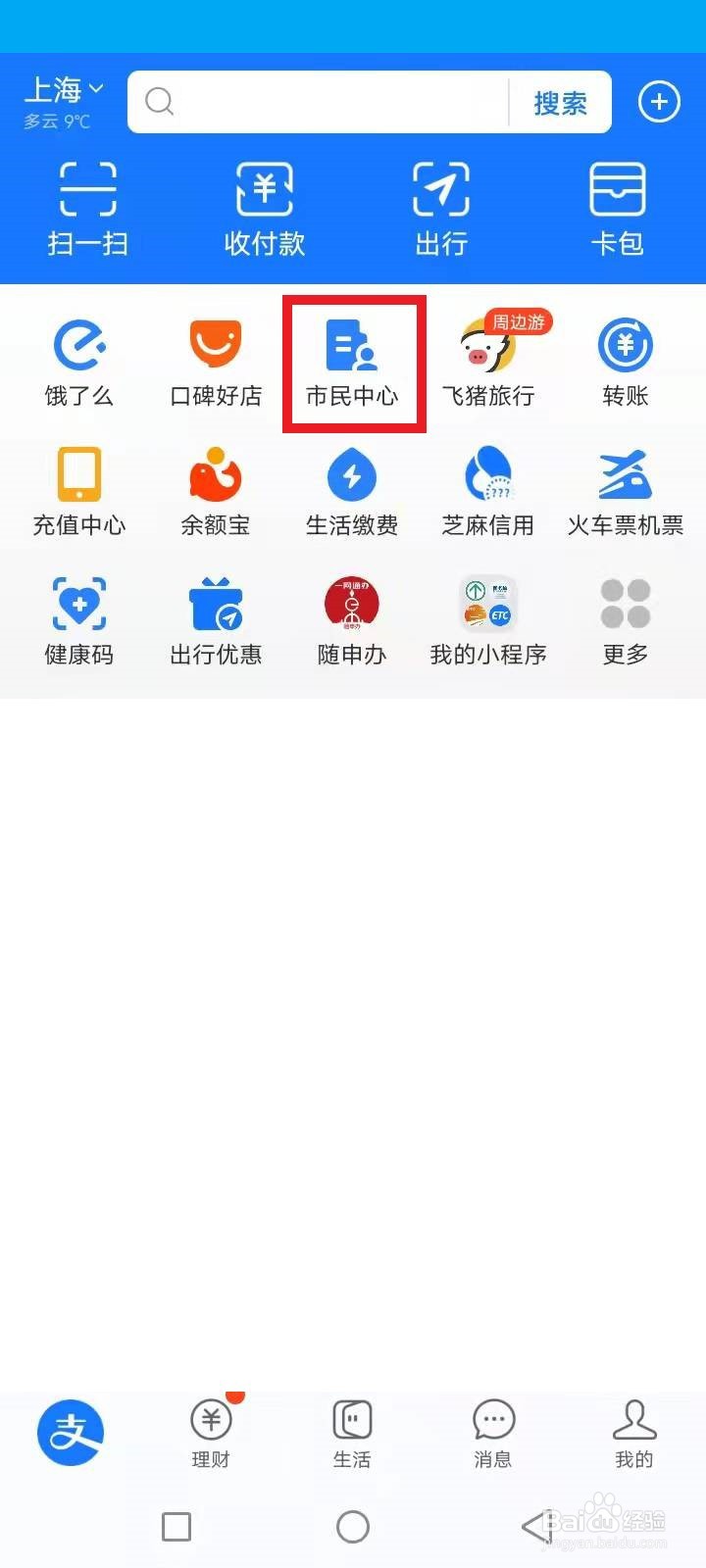
Task: Open 余额宝
Action: [216, 492]
